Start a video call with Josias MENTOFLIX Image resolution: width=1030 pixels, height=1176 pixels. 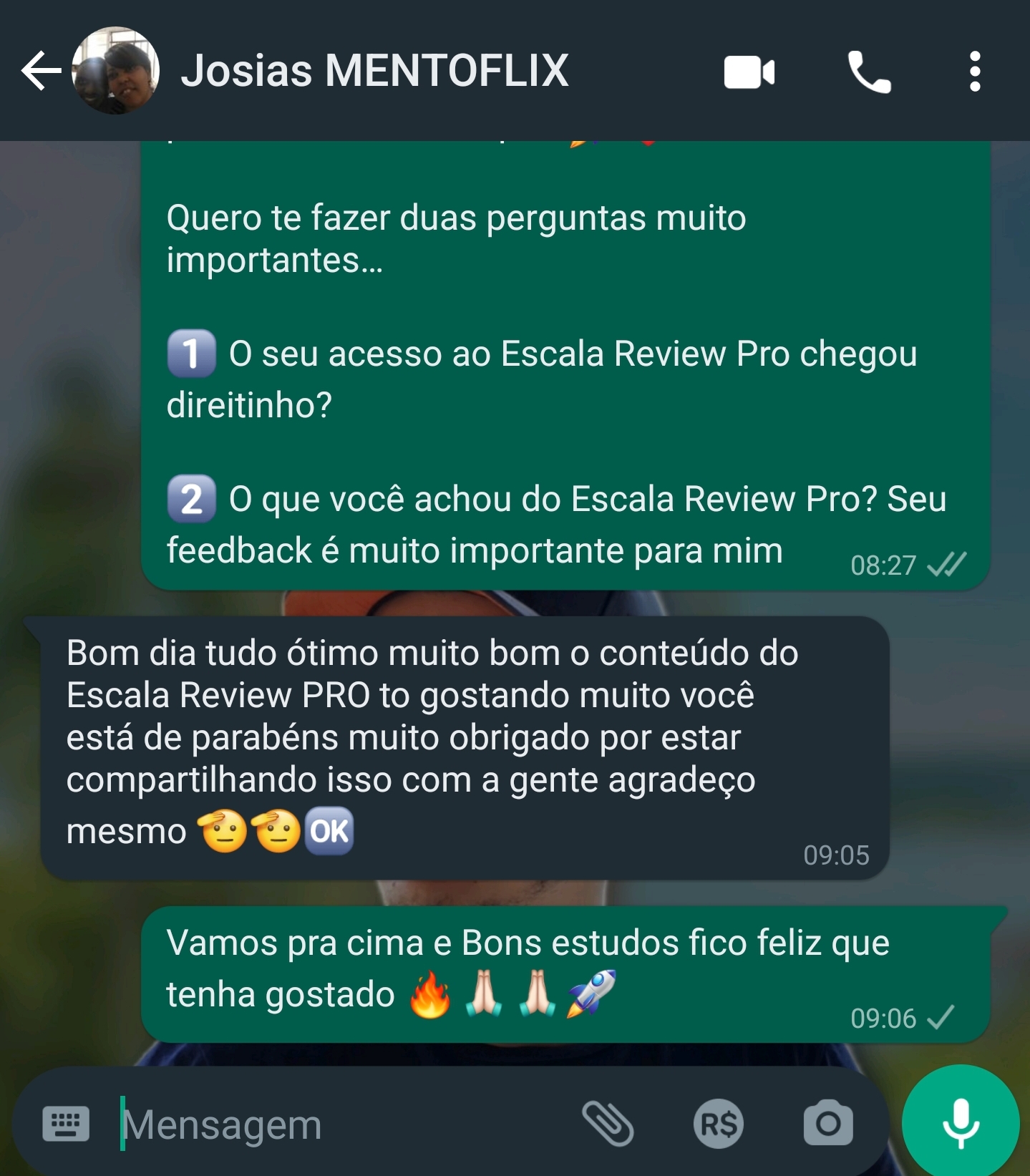pyautogui.click(x=749, y=70)
